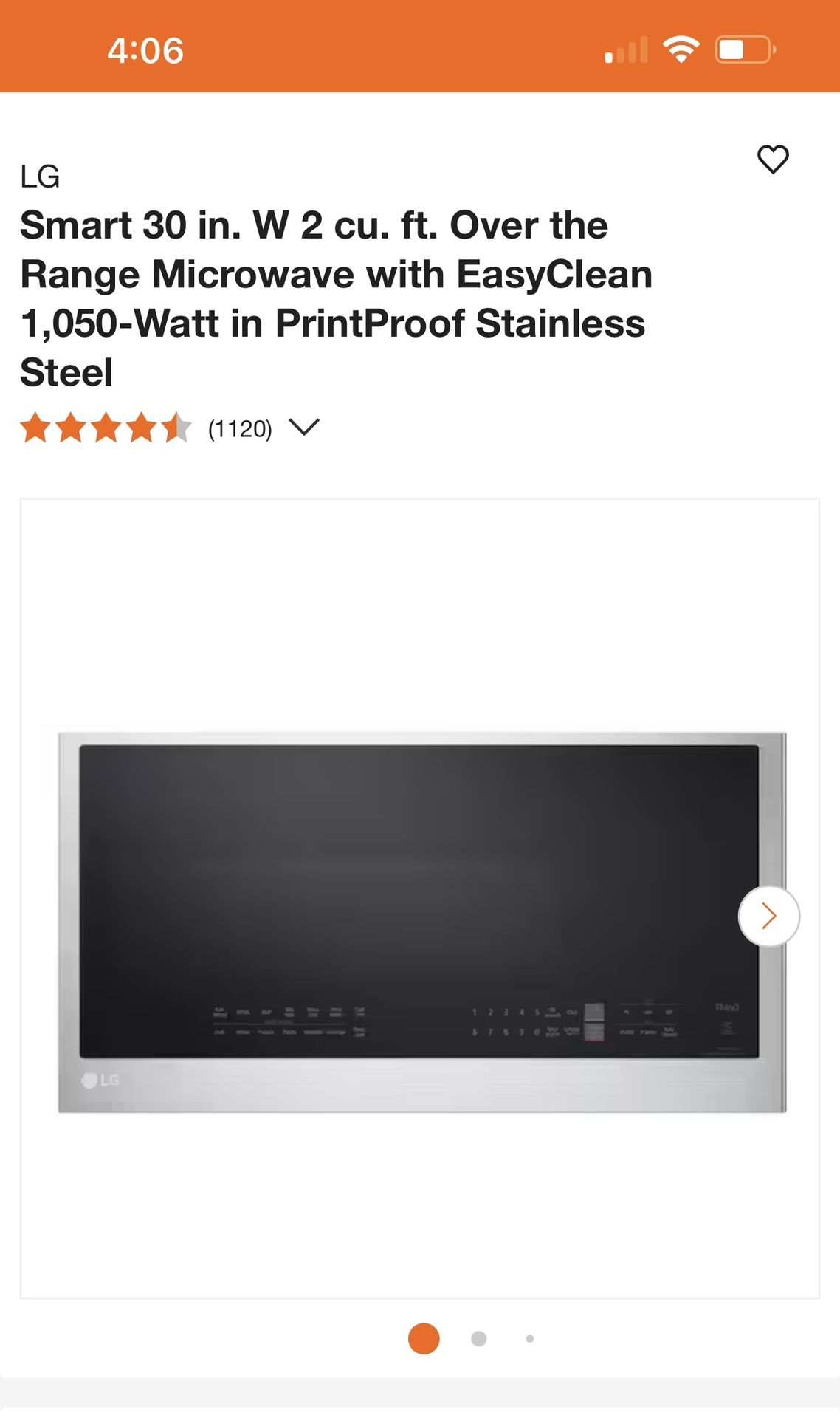View the 1120 customer reviews
The width and height of the screenshot is (840, 1418).
239,427
